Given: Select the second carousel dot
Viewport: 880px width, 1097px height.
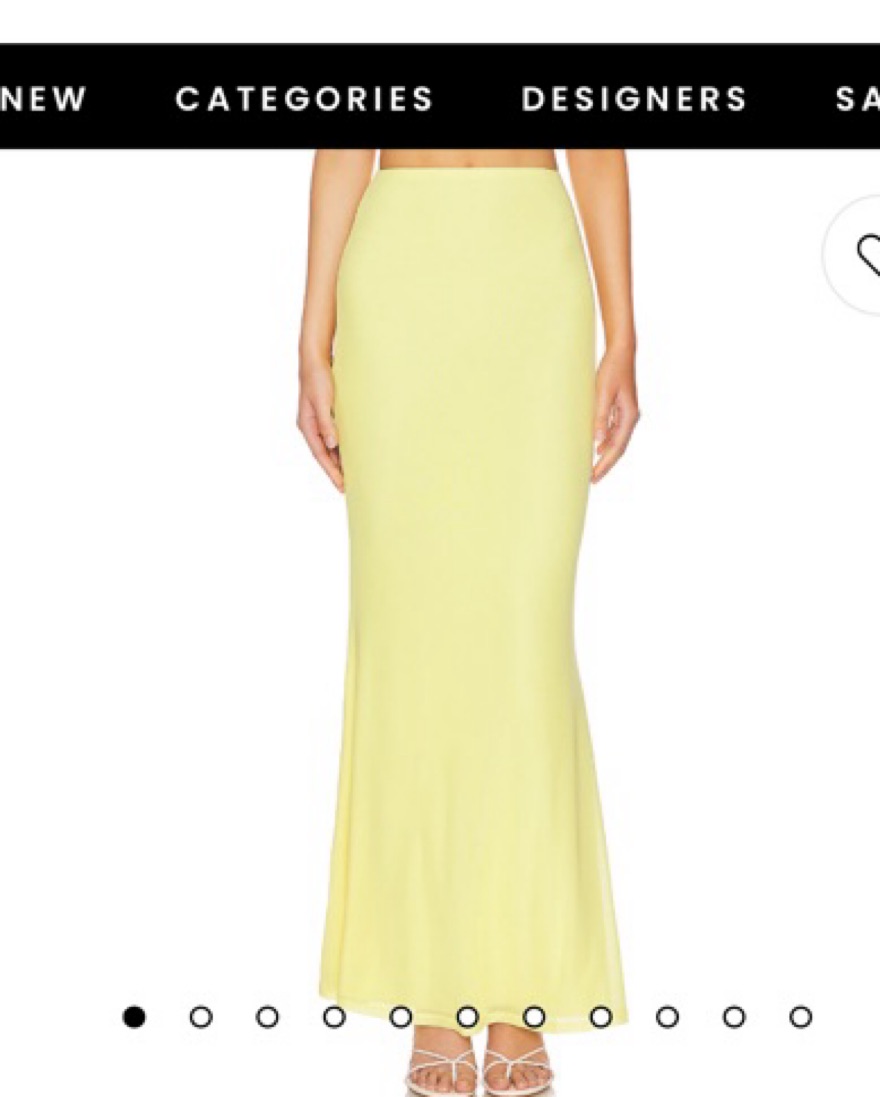Looking at the screenshot, I should (x=200, y=1015).
